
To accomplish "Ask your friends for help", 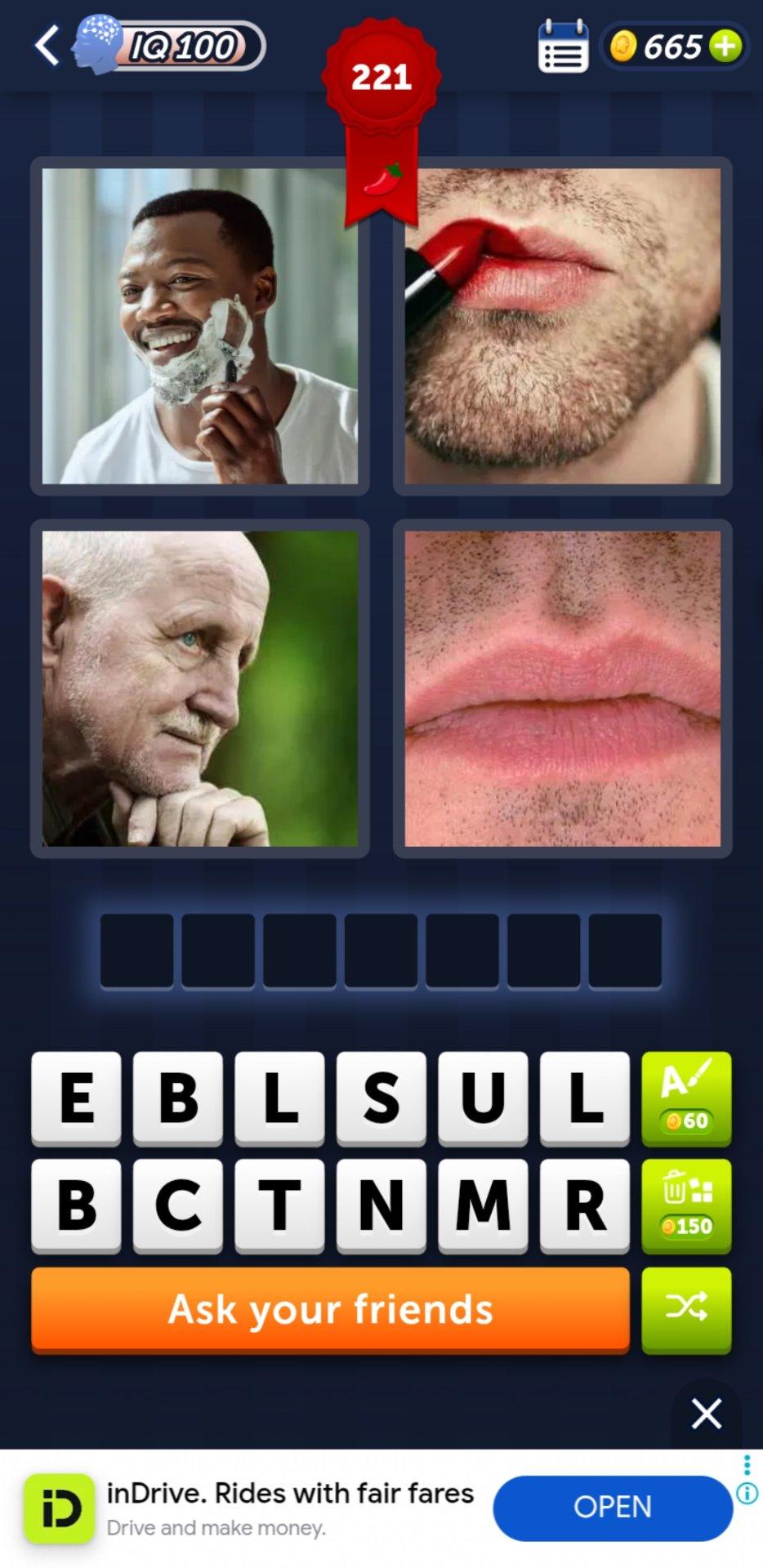I will coord(330,1309).
